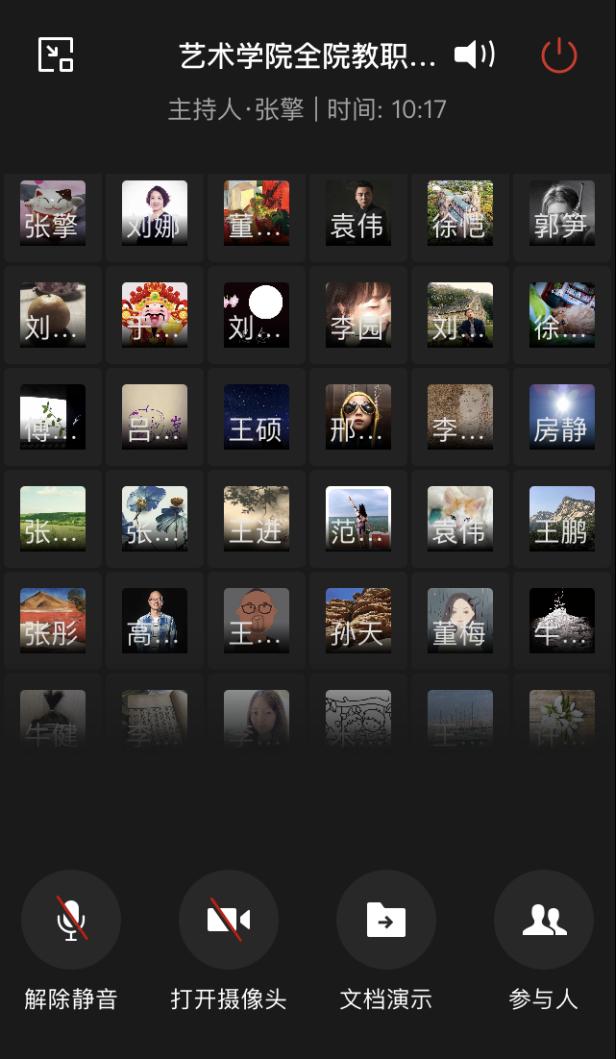Leave the meeting with the power button
The width and height of the screenshot is (616, 1059).
tap(559, 55)
